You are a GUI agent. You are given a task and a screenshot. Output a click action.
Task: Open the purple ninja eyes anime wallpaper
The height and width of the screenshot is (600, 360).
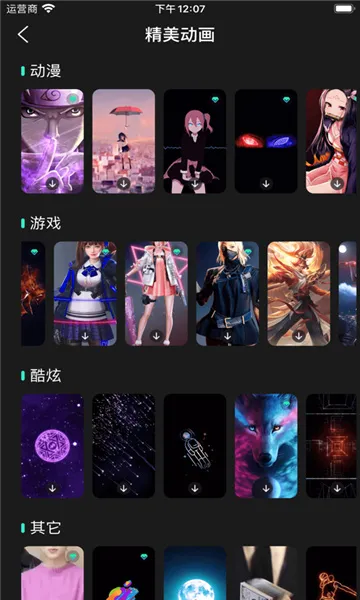pyautogui.click(x=52, y=141)
